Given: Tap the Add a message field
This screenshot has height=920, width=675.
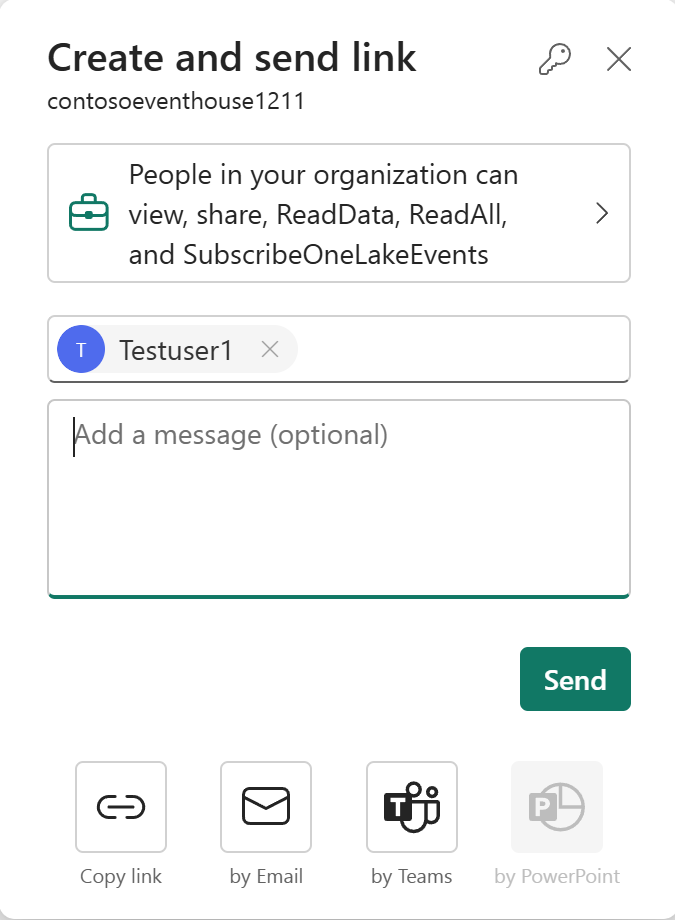Looking at the screenshot, I should pyautogui.click(x=339, y=499).
